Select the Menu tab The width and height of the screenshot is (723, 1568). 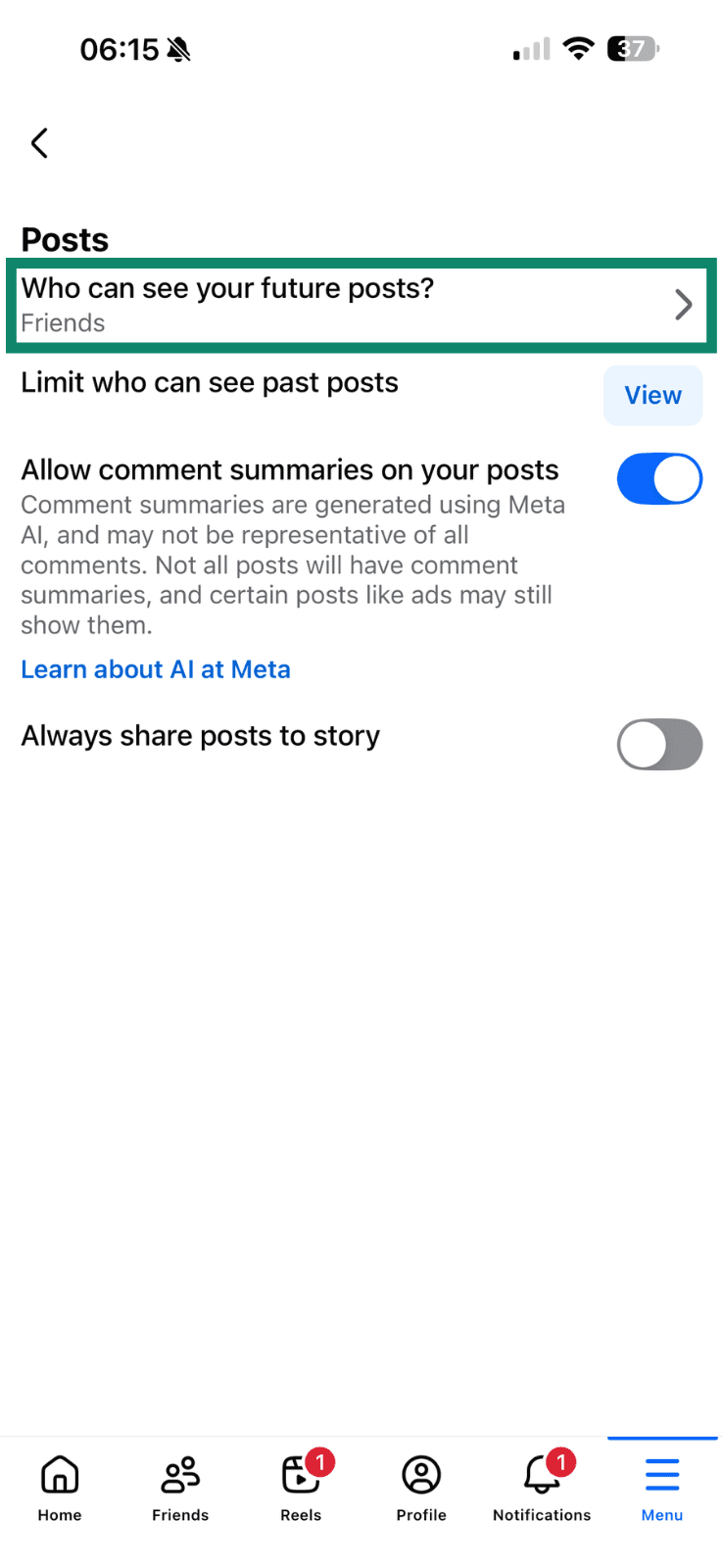pyautogui.click(x=662, y=1487)
